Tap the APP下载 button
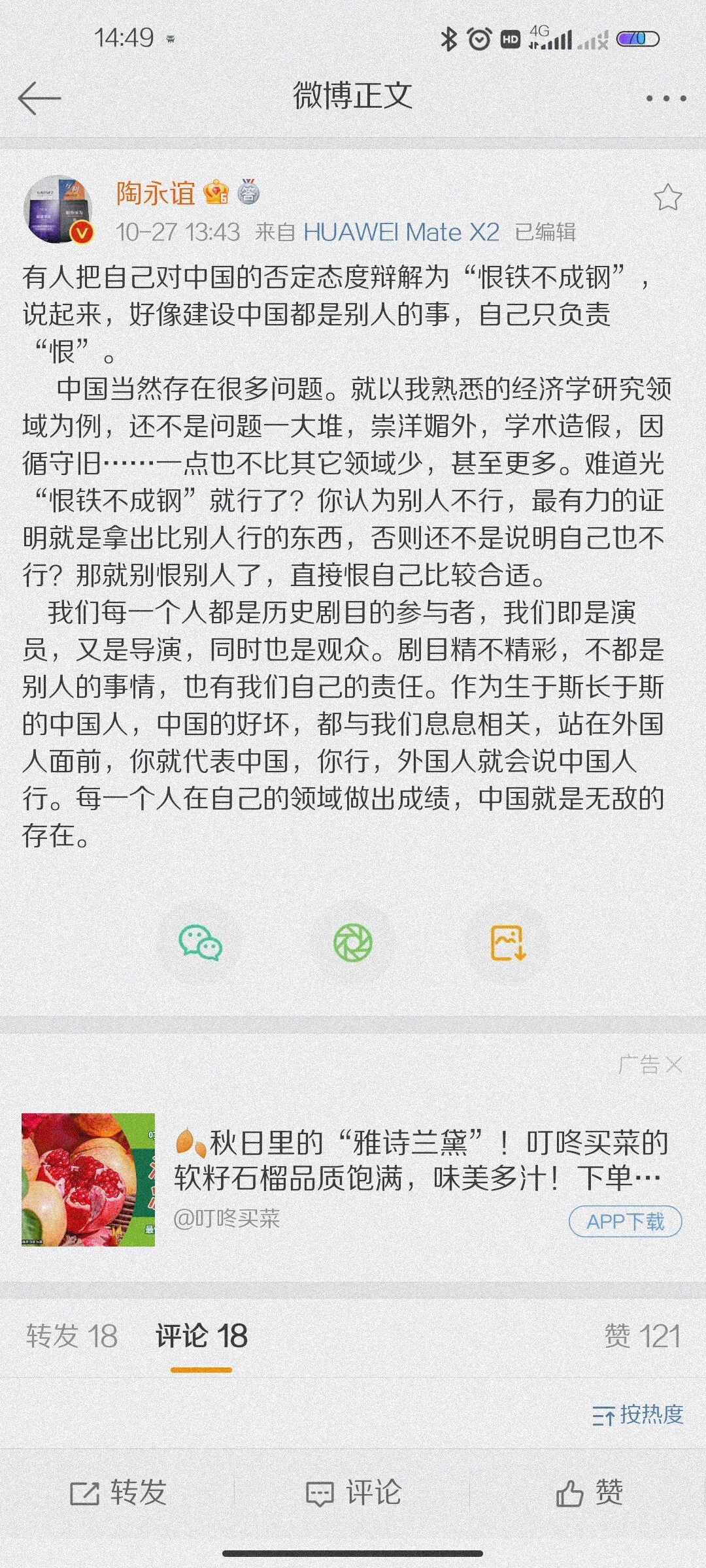Viewport: 706px width, 1568px height. point(625,1221)
